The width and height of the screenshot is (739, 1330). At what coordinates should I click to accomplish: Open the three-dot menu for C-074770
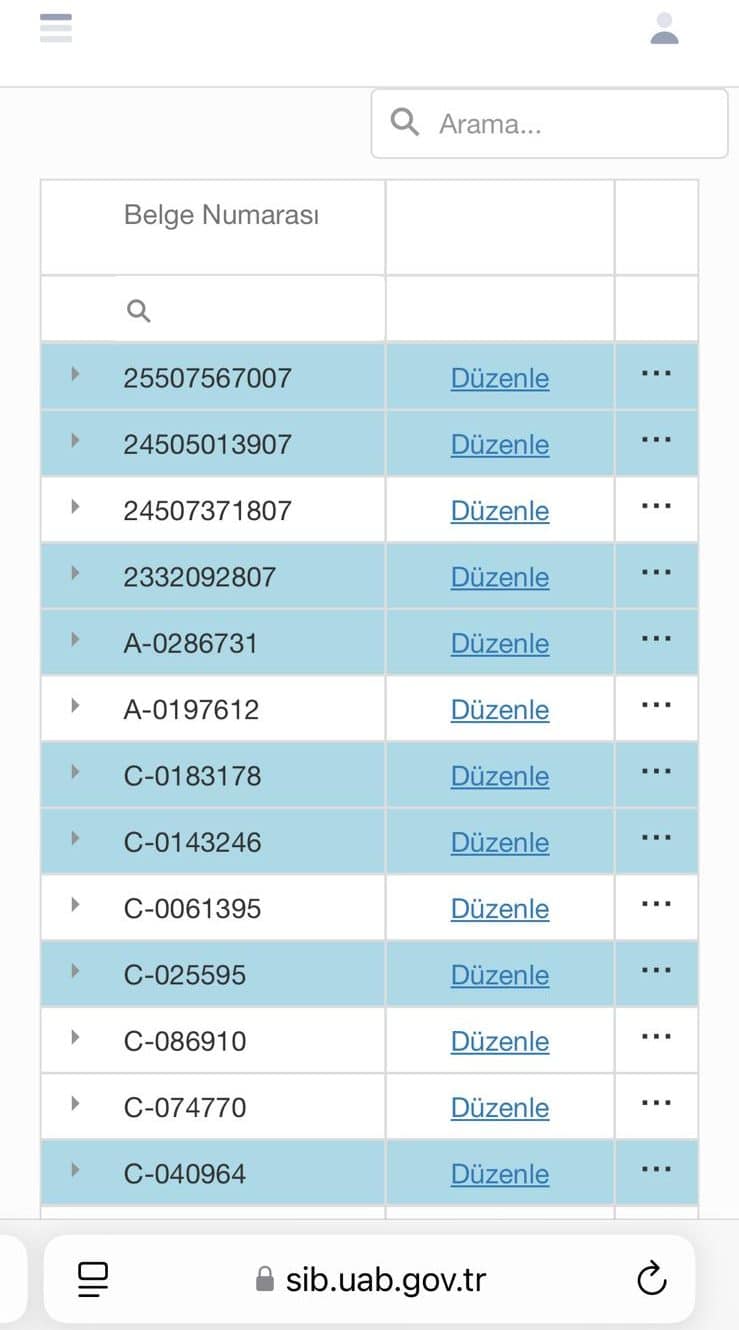coord(656,1103)
